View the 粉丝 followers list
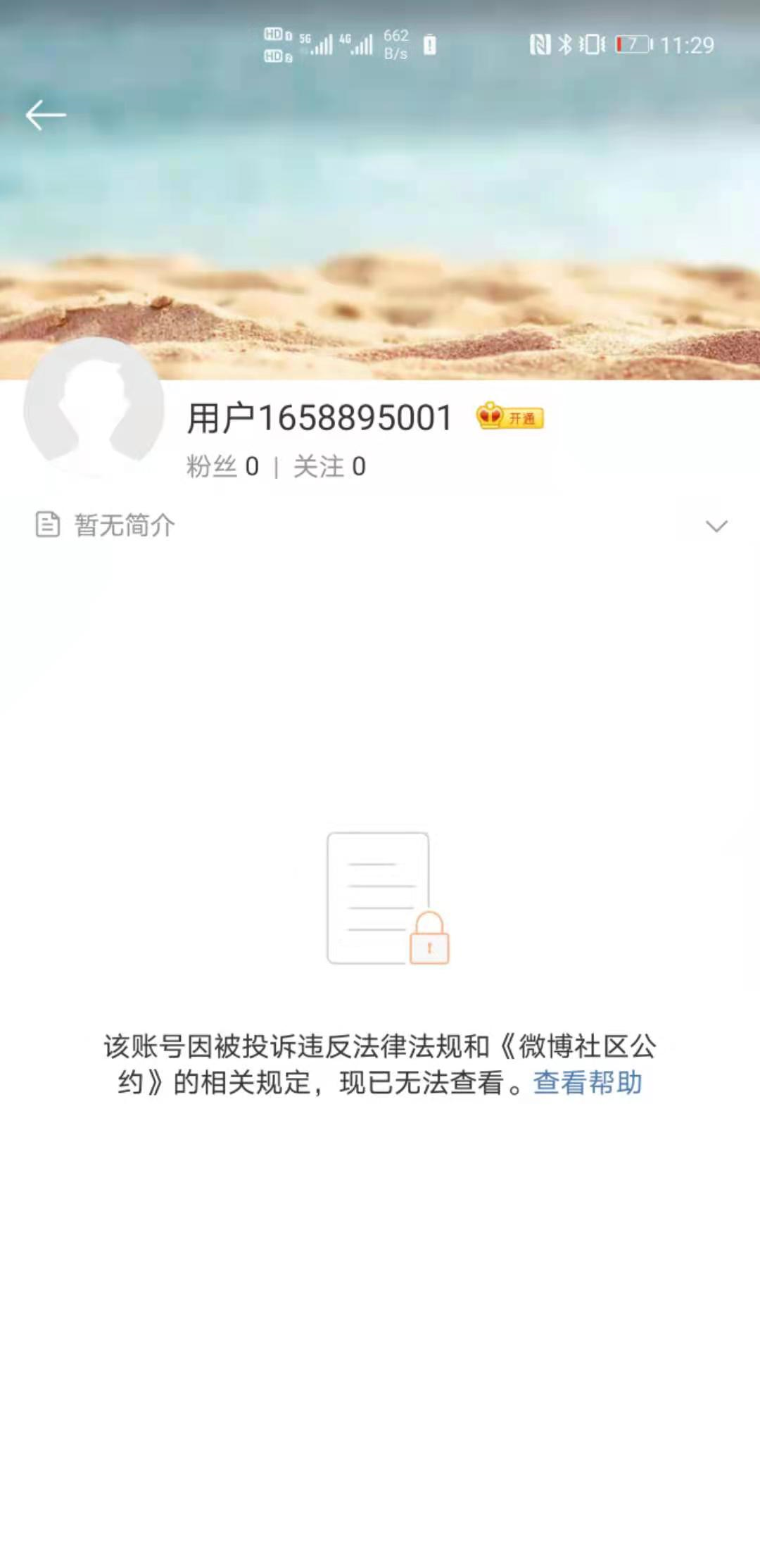 [x=222, y=466]
